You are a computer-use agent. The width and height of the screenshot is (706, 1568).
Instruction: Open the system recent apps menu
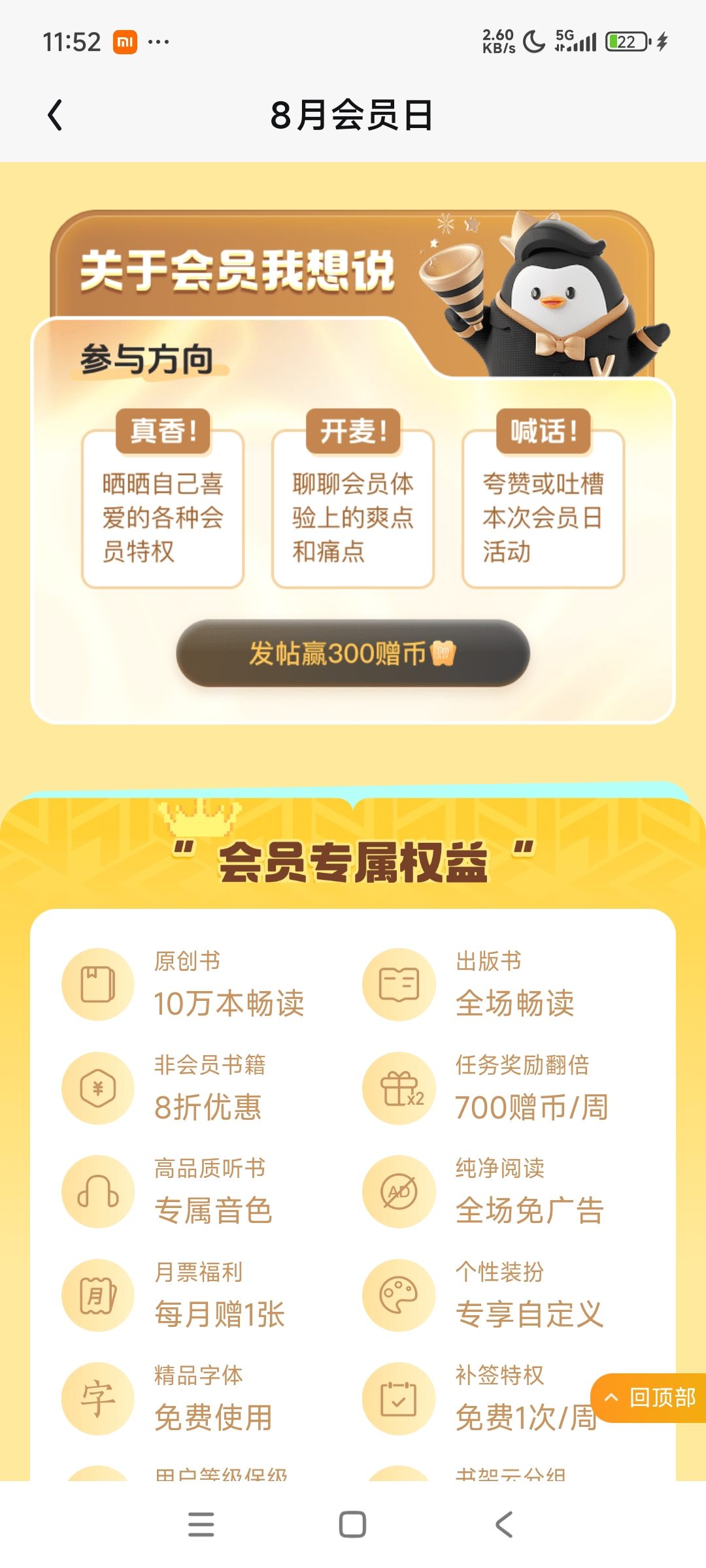point(201,1524)
